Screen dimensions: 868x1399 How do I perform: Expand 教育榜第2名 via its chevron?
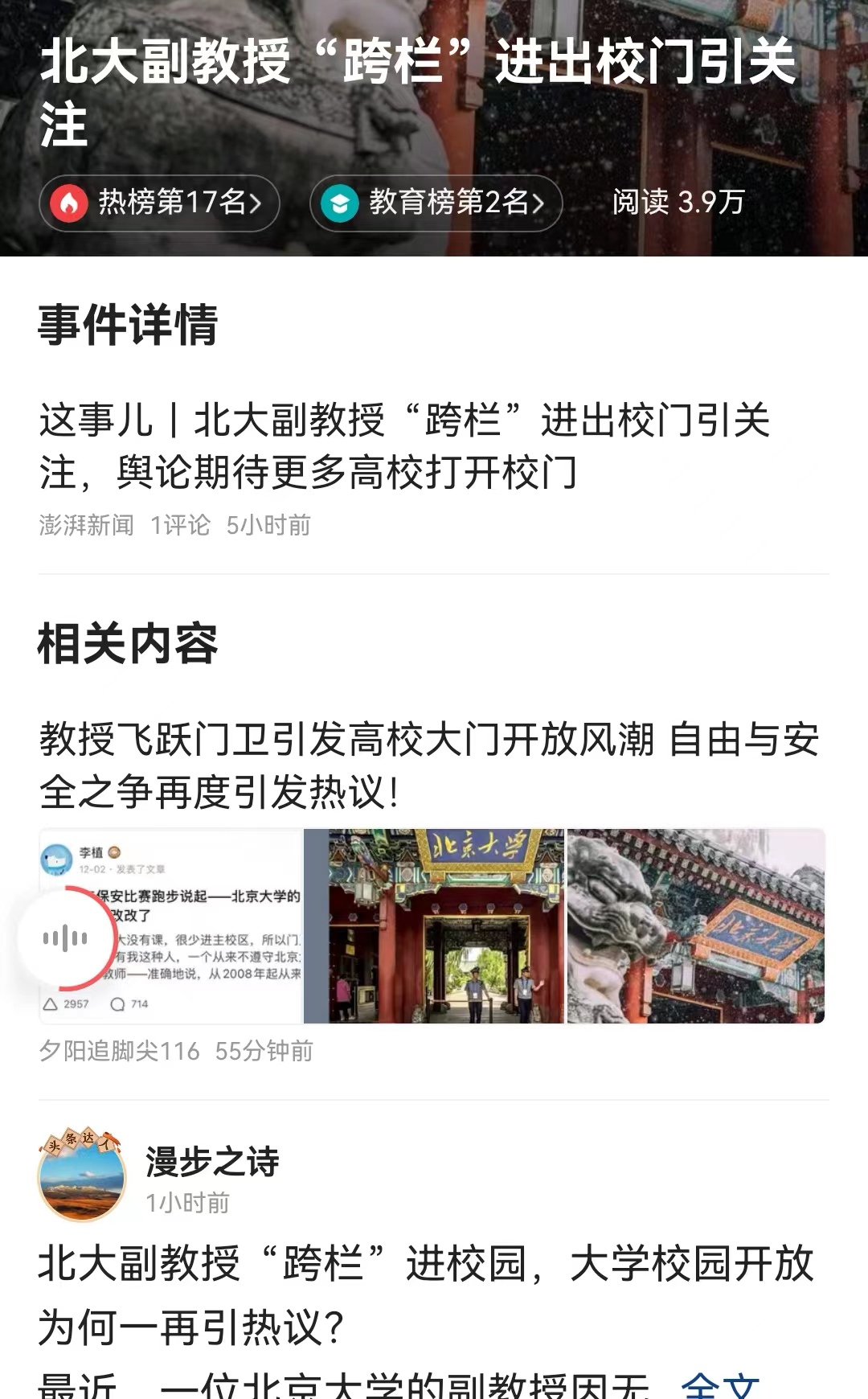click(x=540, y=204)
